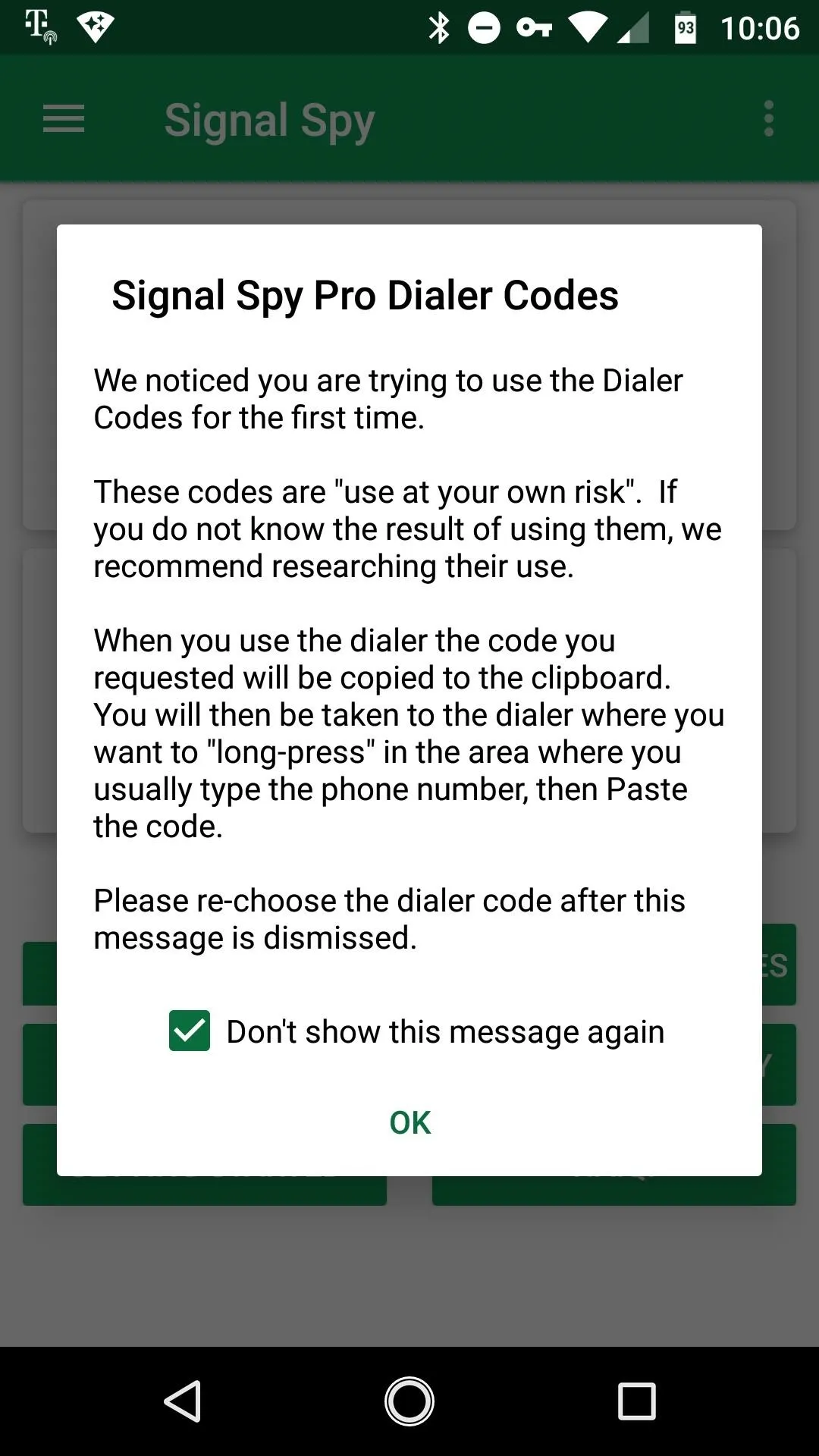Tap the system home button
This screenshot has width=819, height=1456.
[x=409, y=1401]
